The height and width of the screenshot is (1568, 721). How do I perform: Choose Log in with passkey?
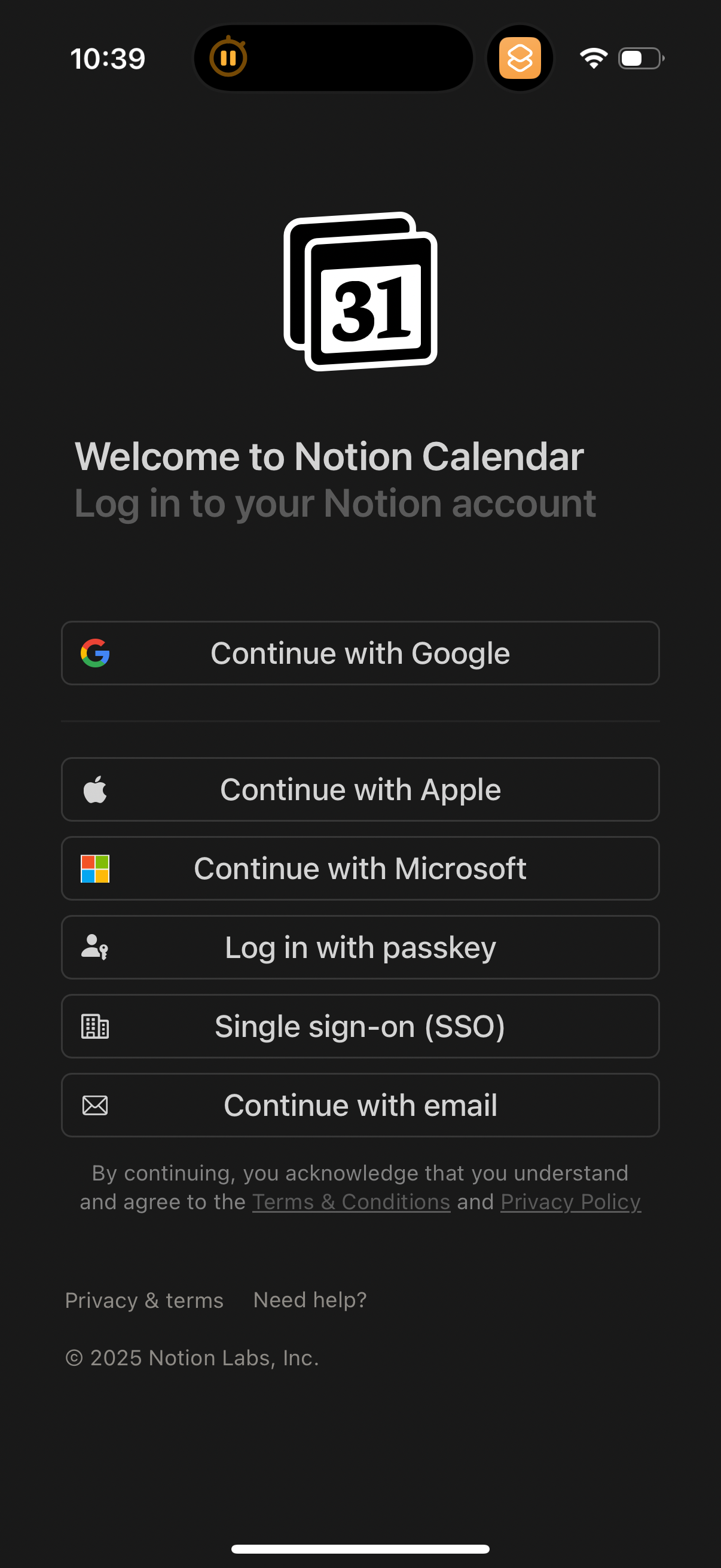(360, 947)
